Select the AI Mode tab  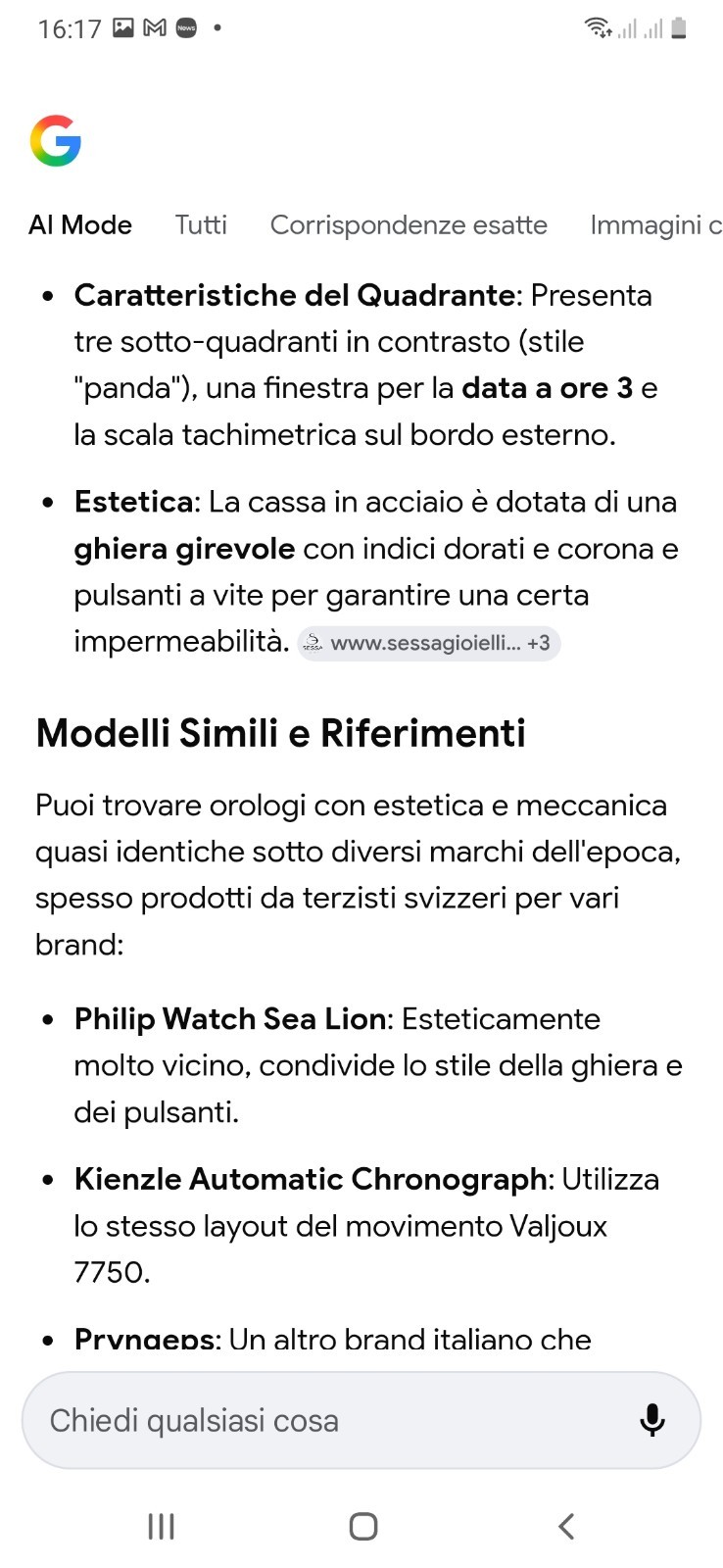pyautogui.click(x=80, y=225)
